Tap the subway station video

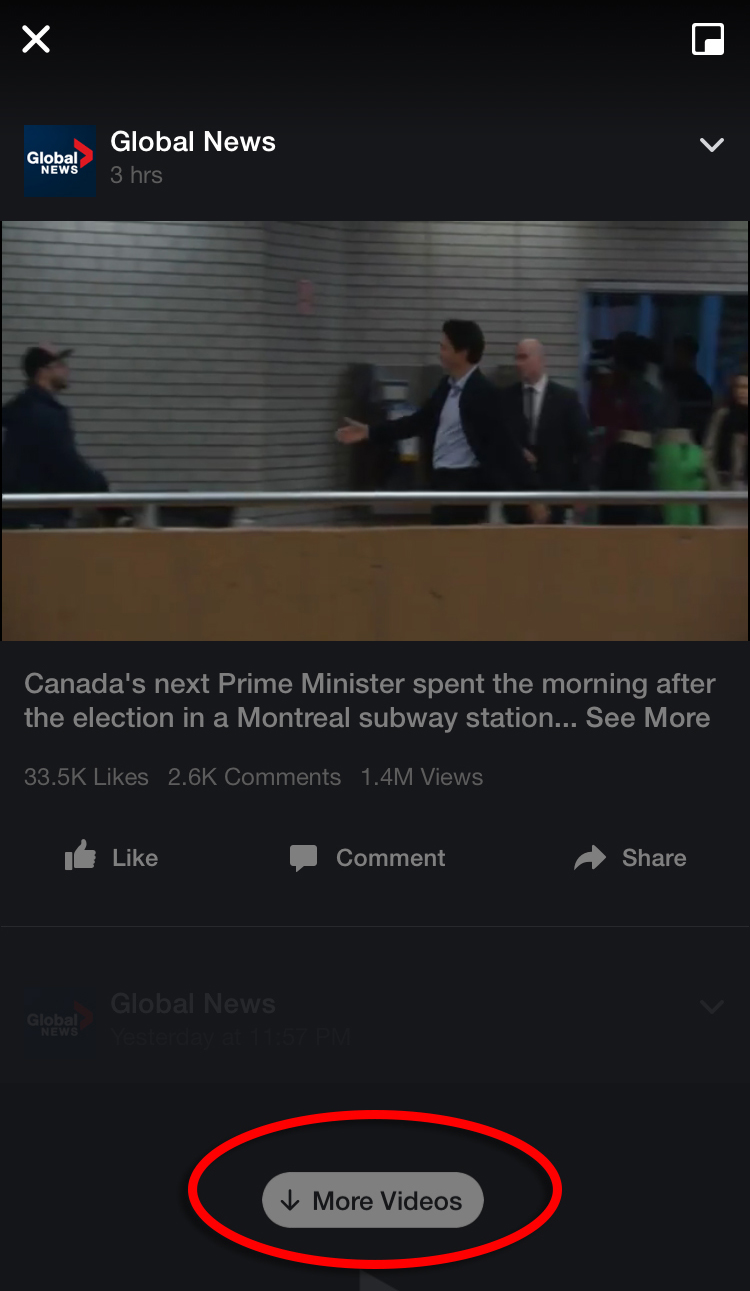tap(375, 430)
